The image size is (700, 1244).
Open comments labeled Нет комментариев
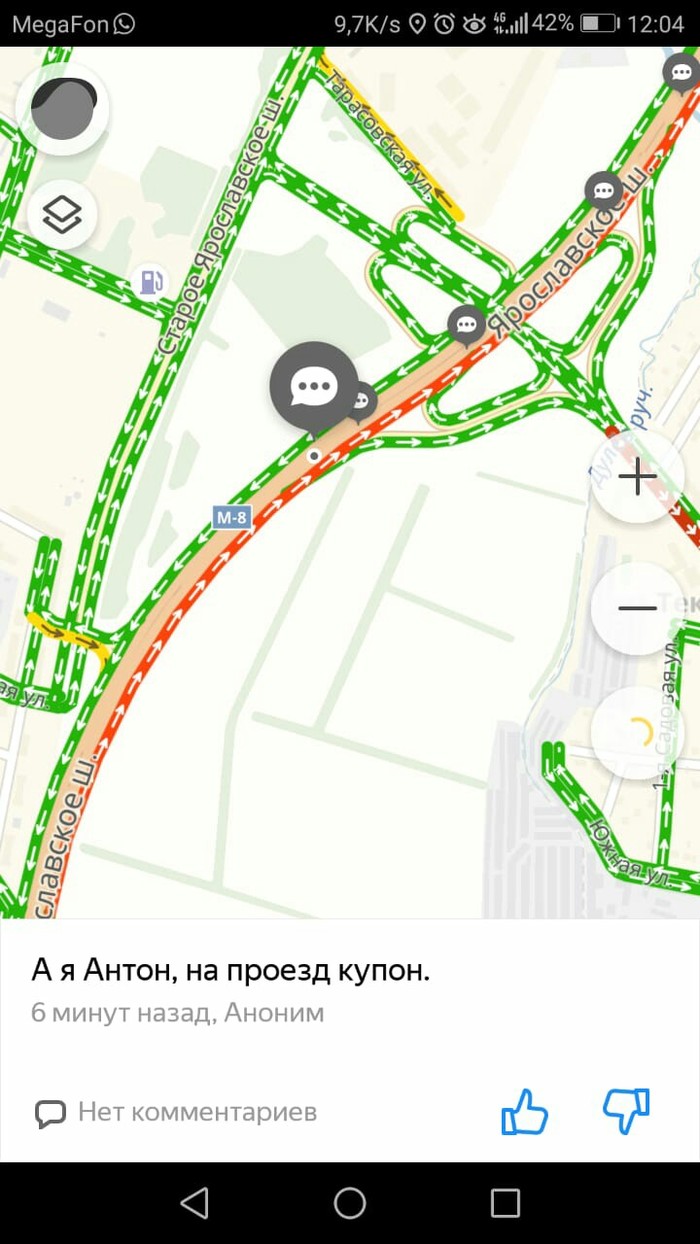click(176, 1112)
